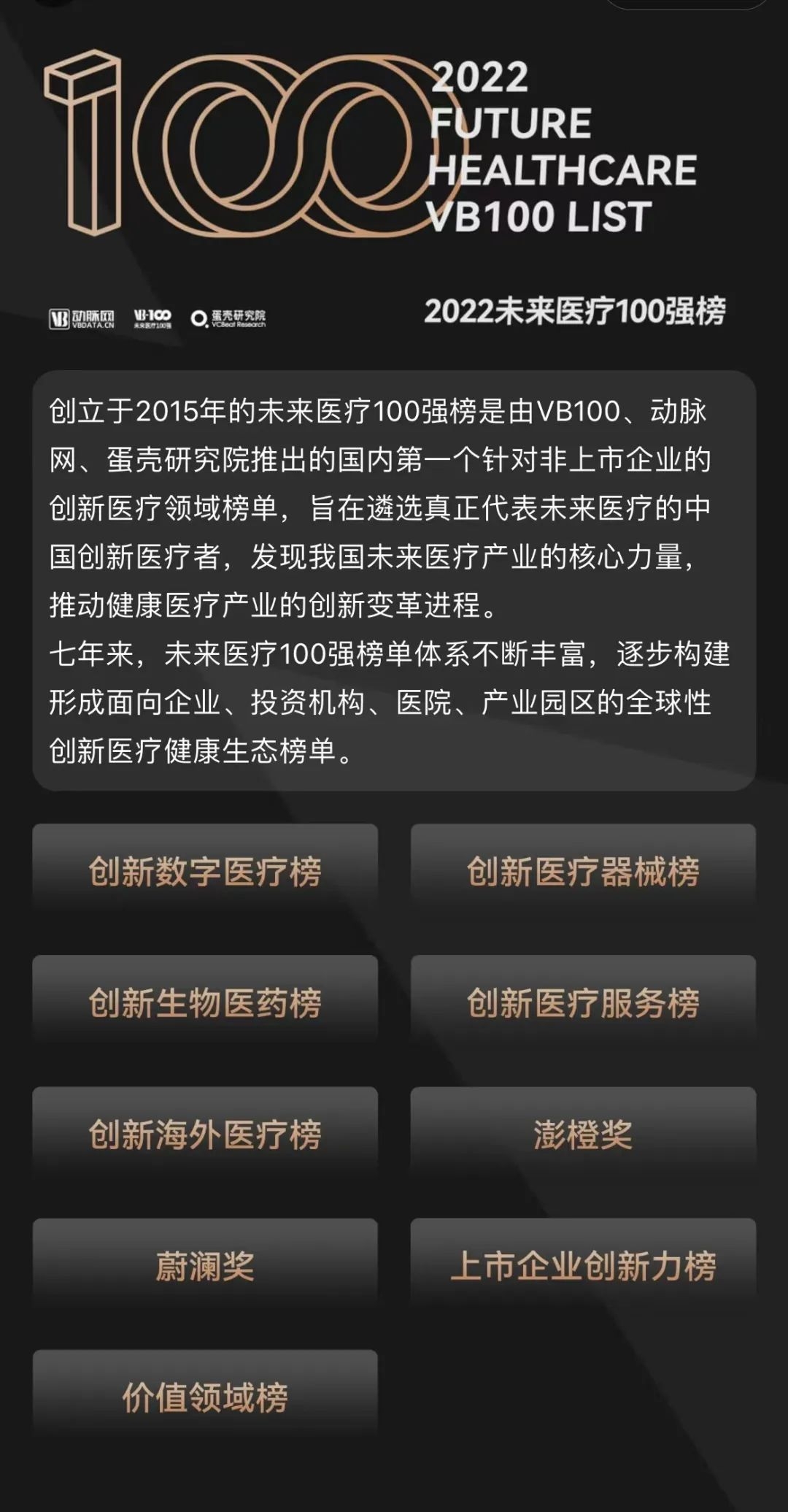
Task: View the 蔚澜奖 award
Action: 205,1265
